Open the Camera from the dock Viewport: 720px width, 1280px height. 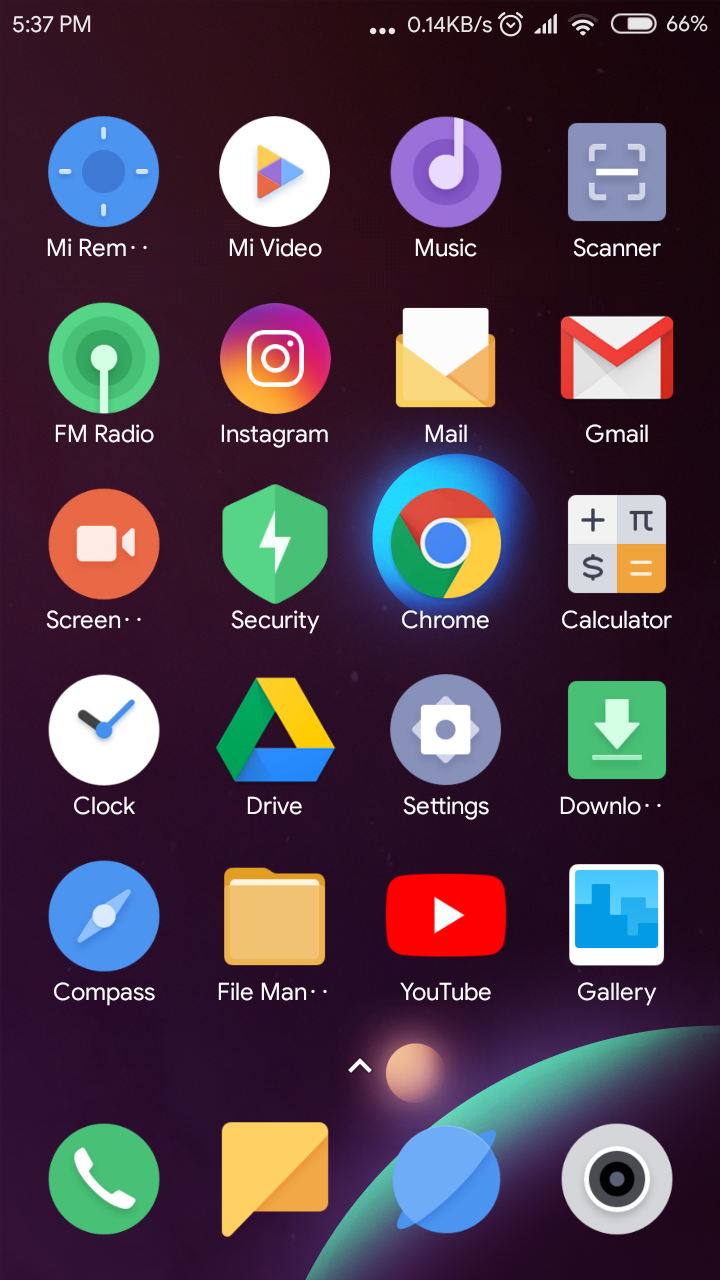(x=616, y=1178)
